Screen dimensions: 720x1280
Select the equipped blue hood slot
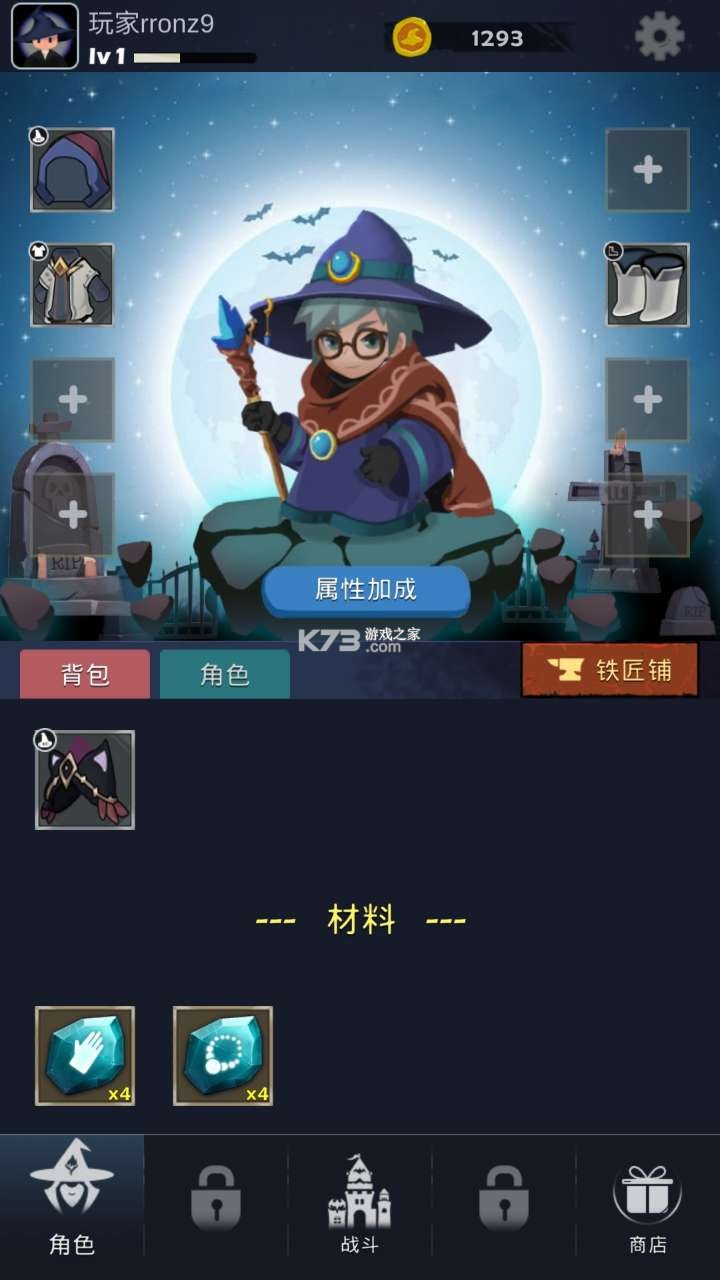point(72,170)
